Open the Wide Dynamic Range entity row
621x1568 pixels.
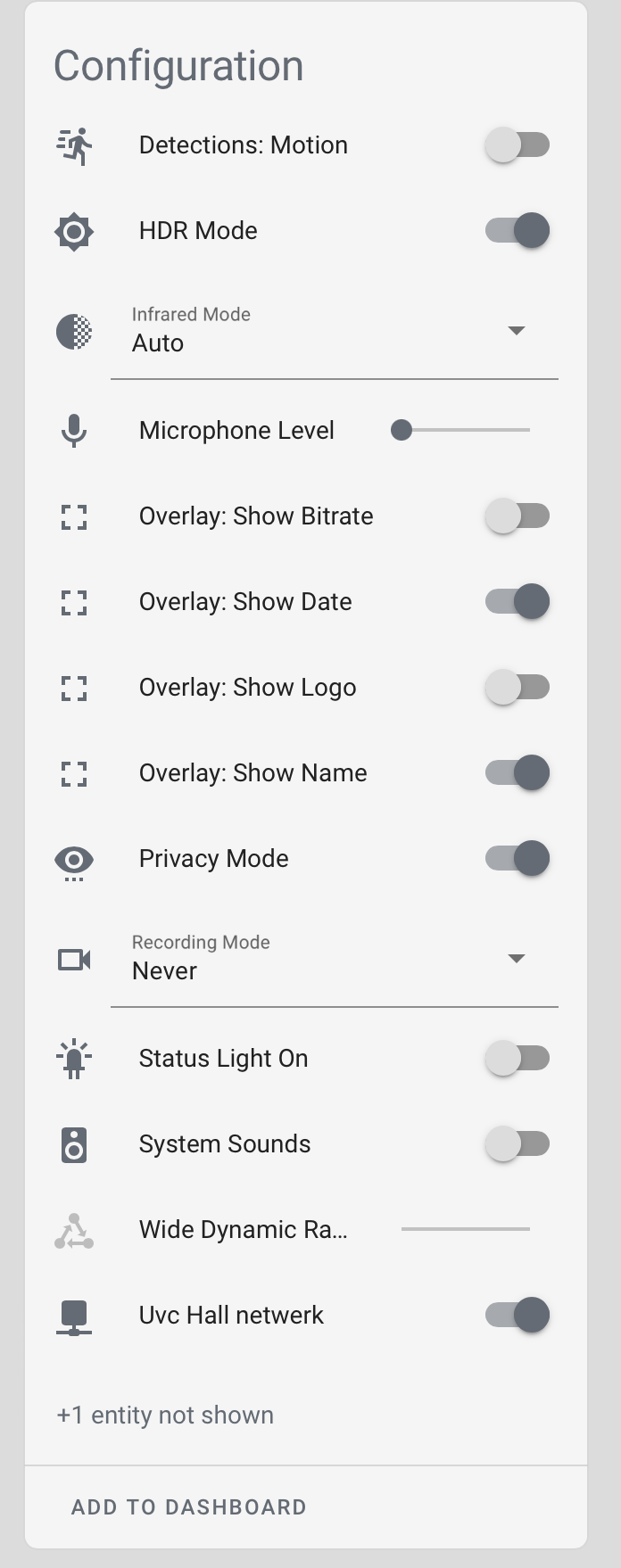(243, 1229)
